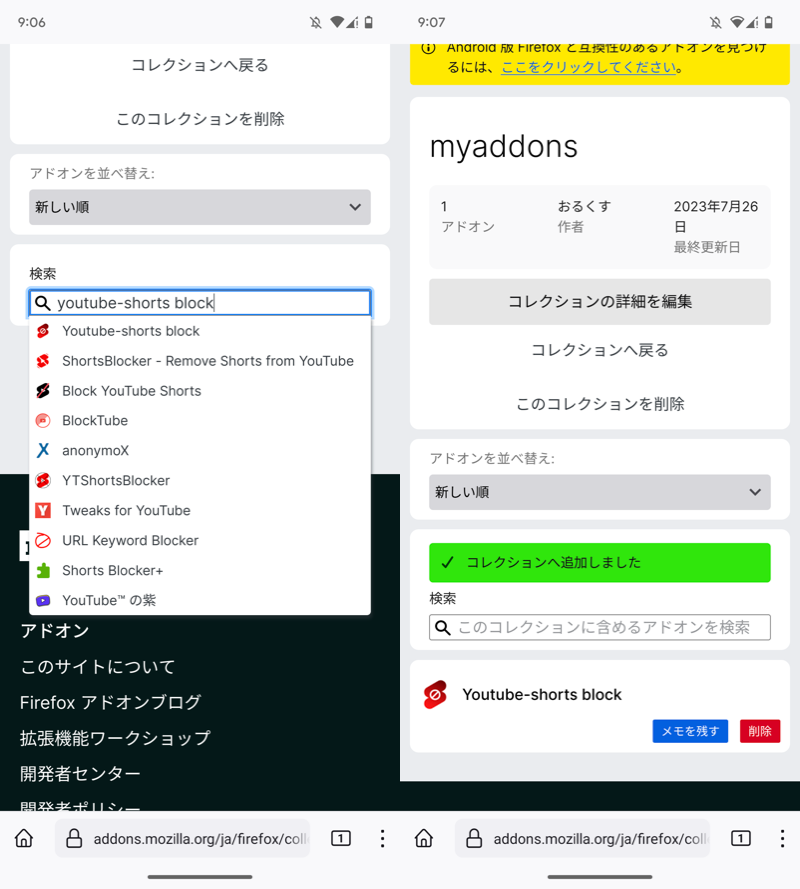The width and height of the screenshot is (800, 889).
Task: Open 拡張機能ワークショップ footer link
Action: click(115, 738)
